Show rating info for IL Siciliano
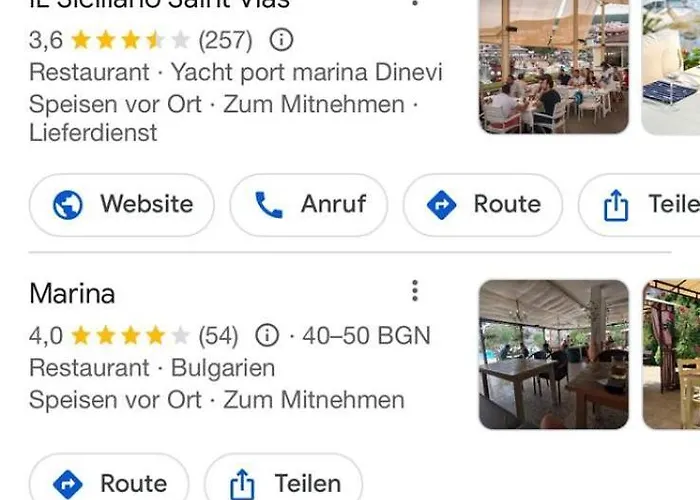This screenshot has height=500, width=700. point(282,41)
